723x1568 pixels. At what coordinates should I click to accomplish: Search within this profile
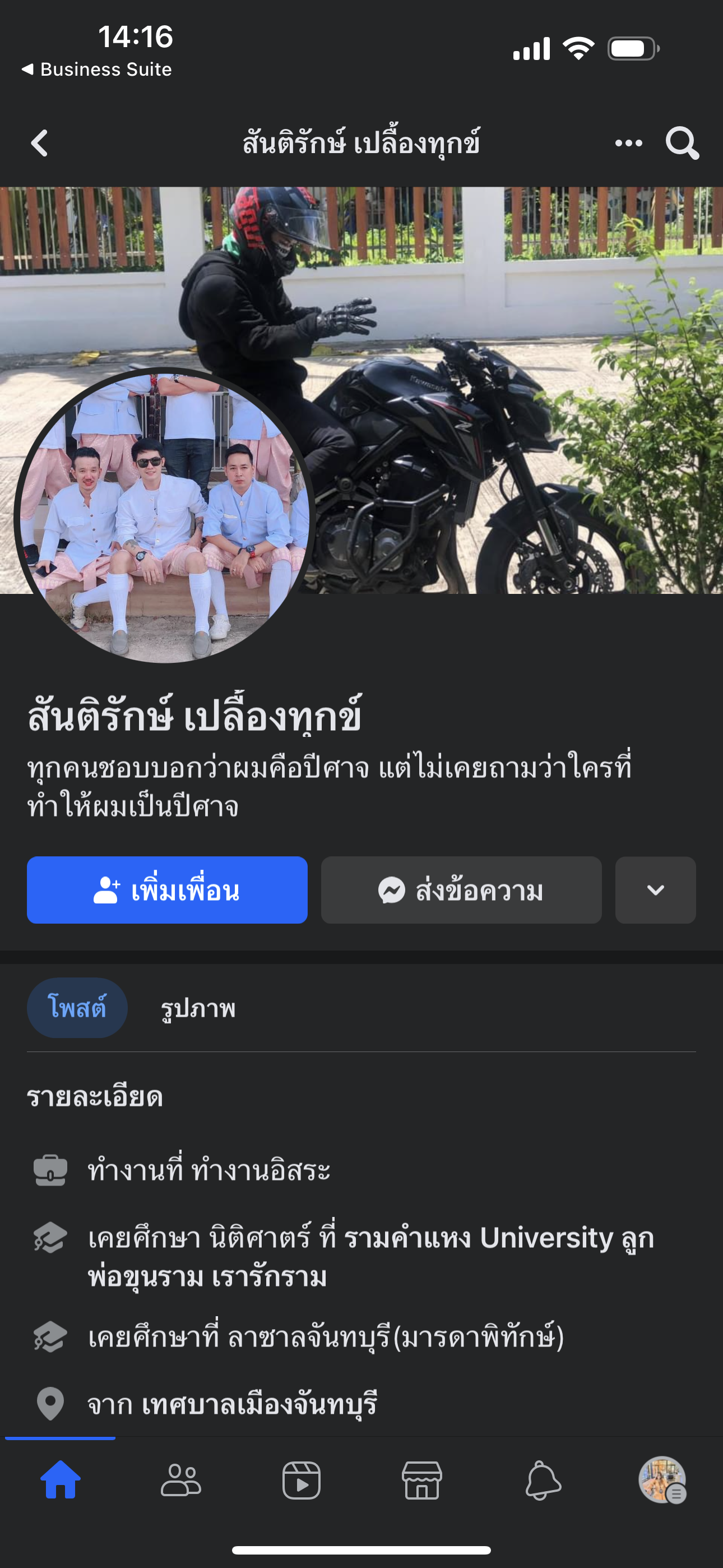[682, 144]
